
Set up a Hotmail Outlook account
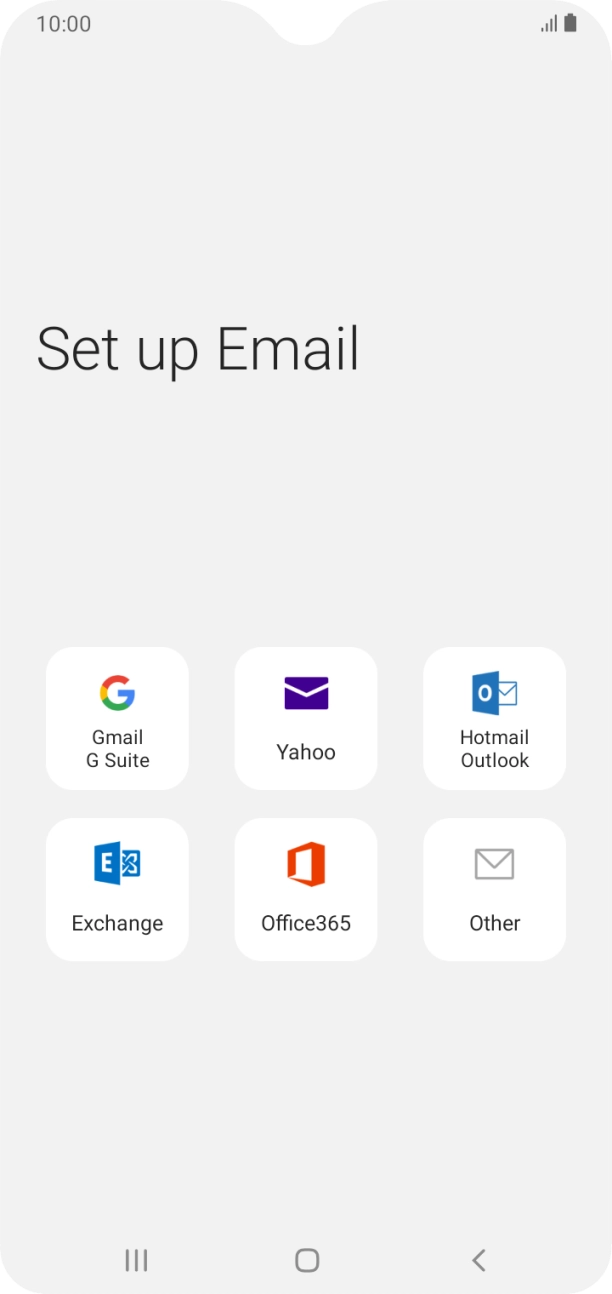tap(494, 718)
